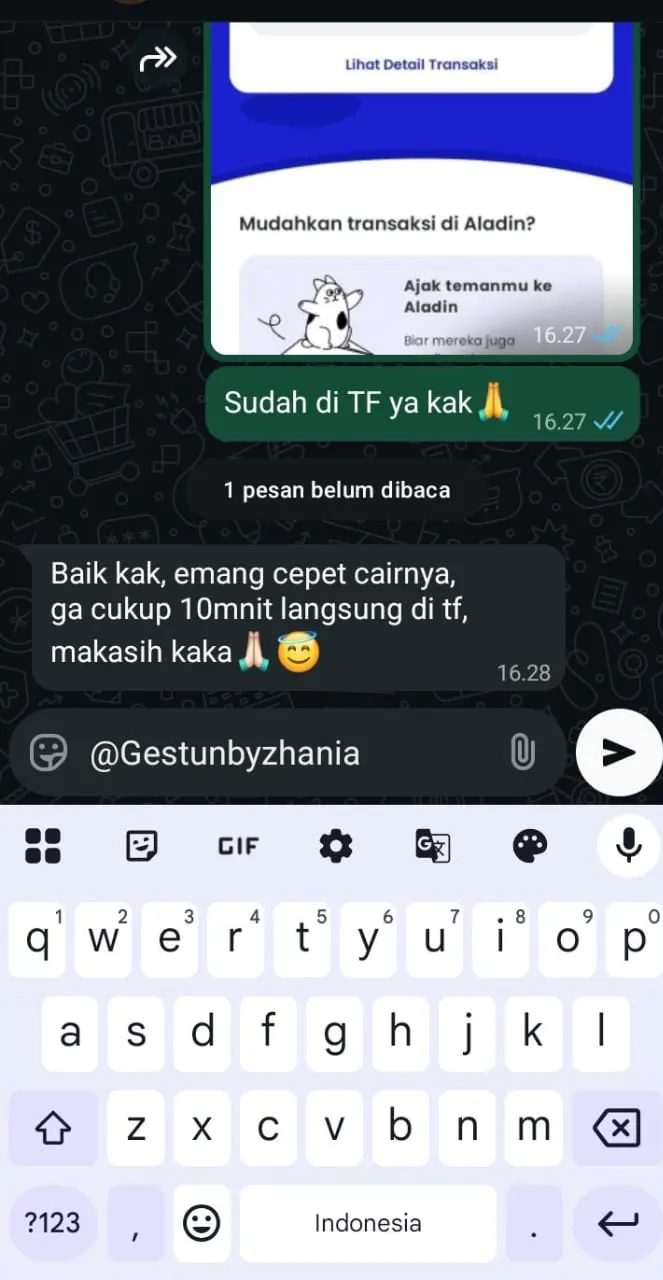Screen dimensions: 663x1280
Task: Open the keyboard apps grid menu
Action: [42, 846]
